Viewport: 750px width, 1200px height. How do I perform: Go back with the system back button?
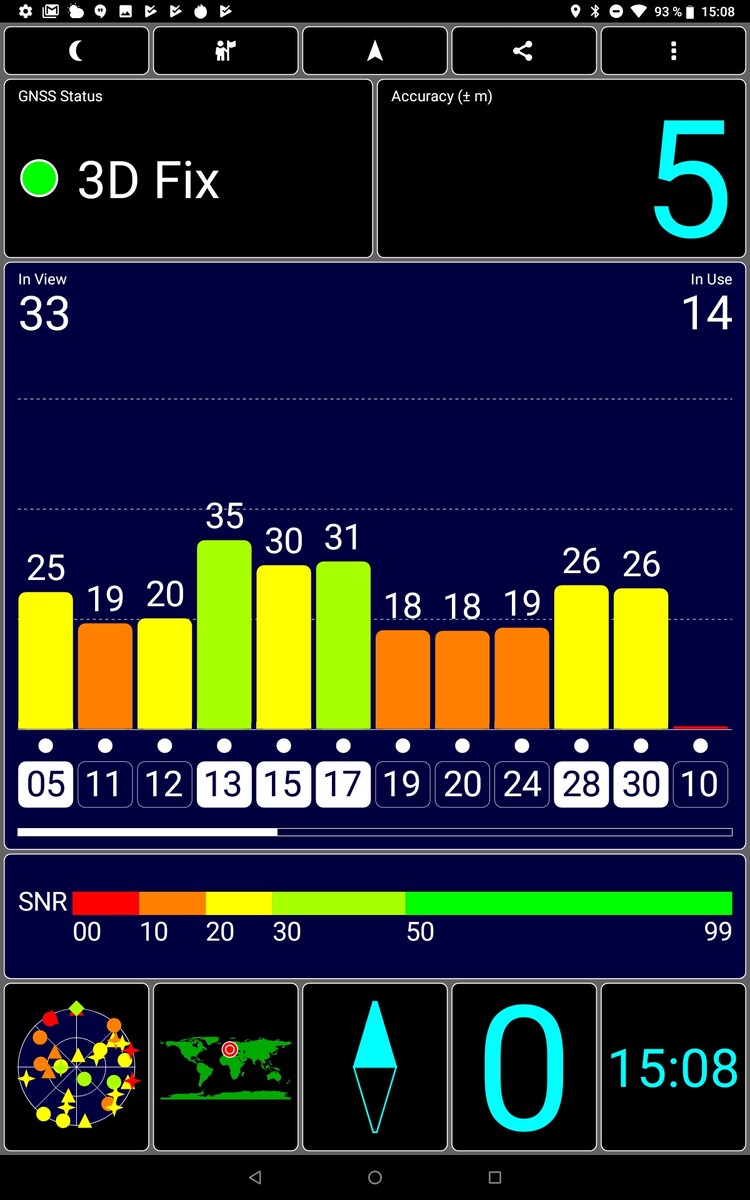coord(255,1178)
